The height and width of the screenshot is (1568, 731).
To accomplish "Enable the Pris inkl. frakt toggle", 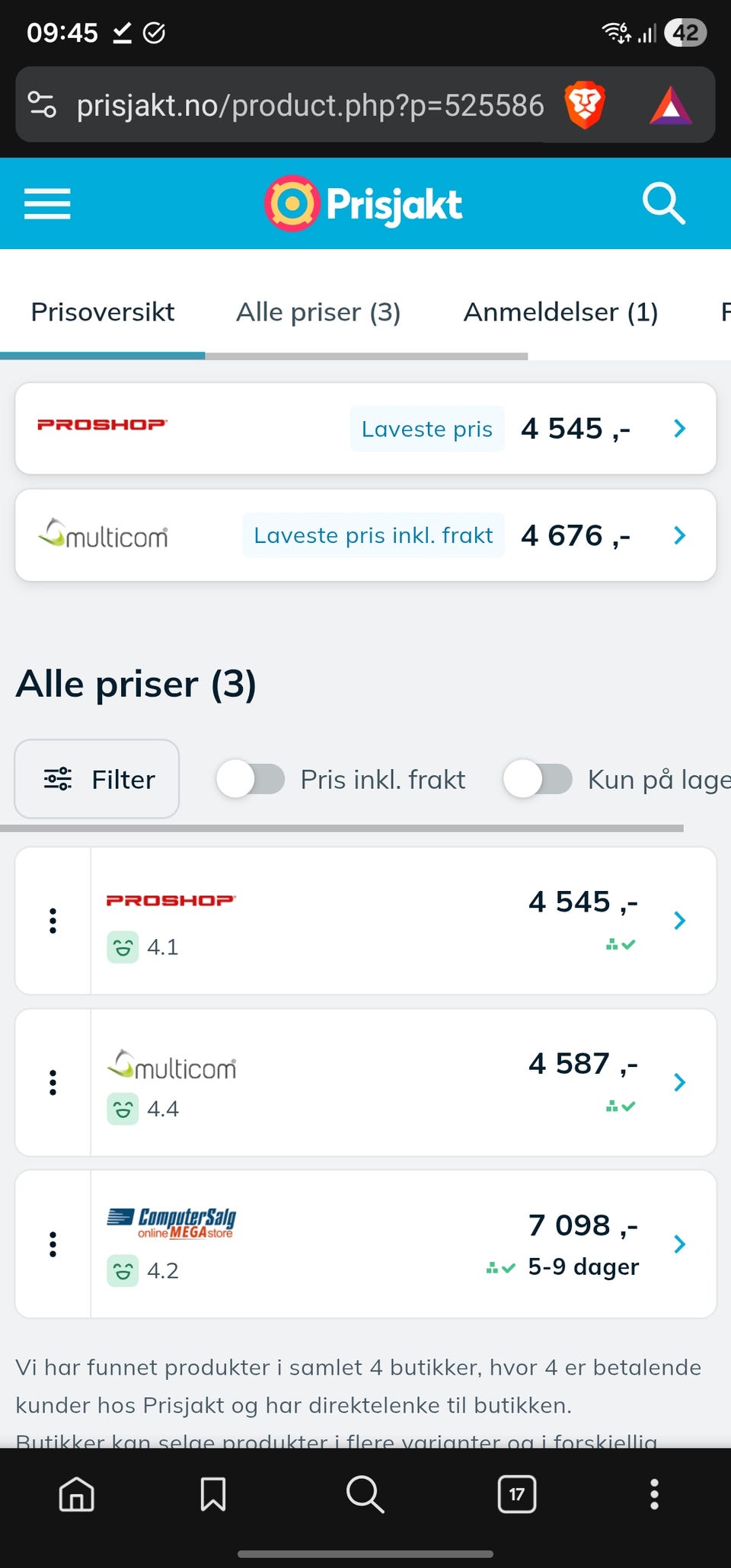I will (251, 779).
